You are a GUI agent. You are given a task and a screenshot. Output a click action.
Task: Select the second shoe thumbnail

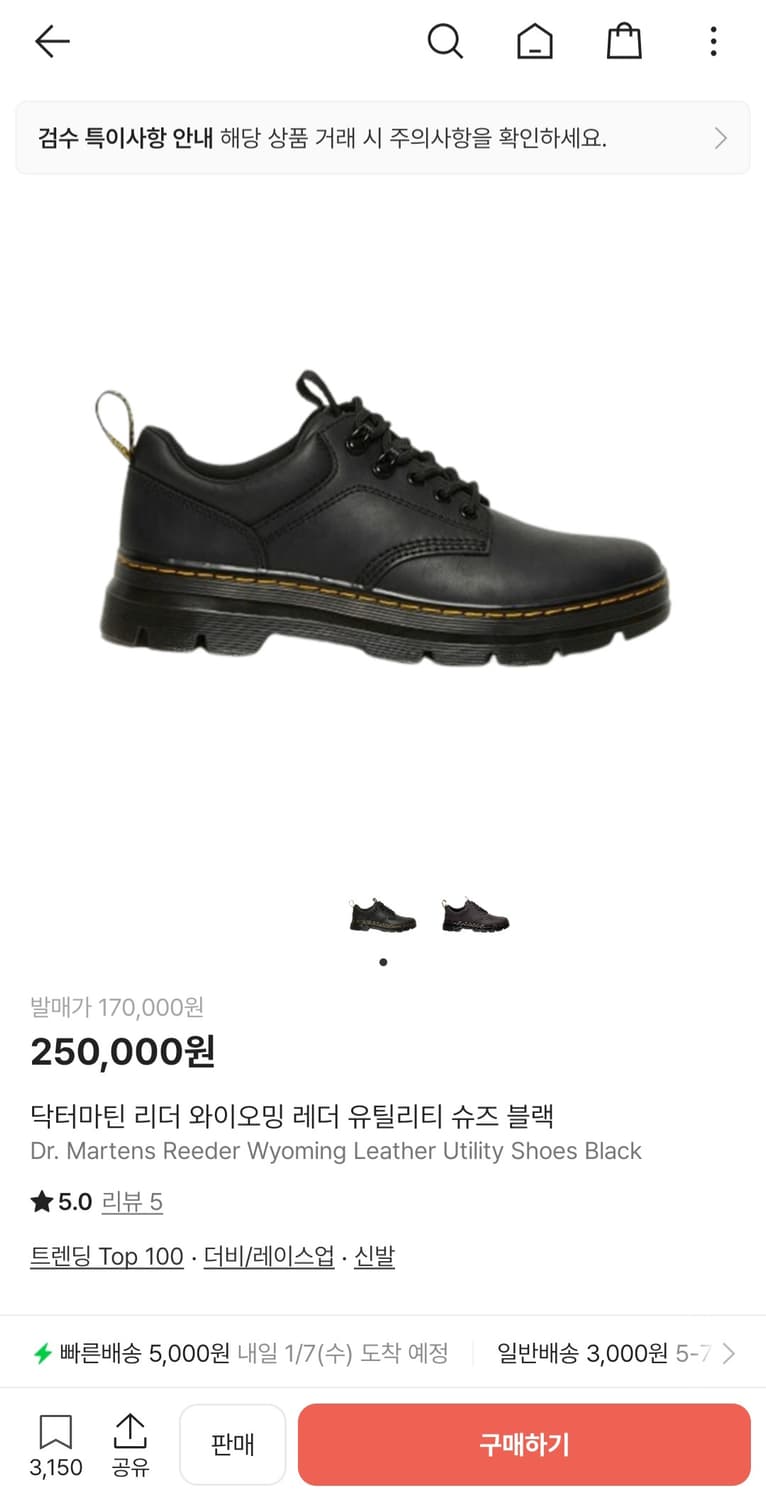474,913
